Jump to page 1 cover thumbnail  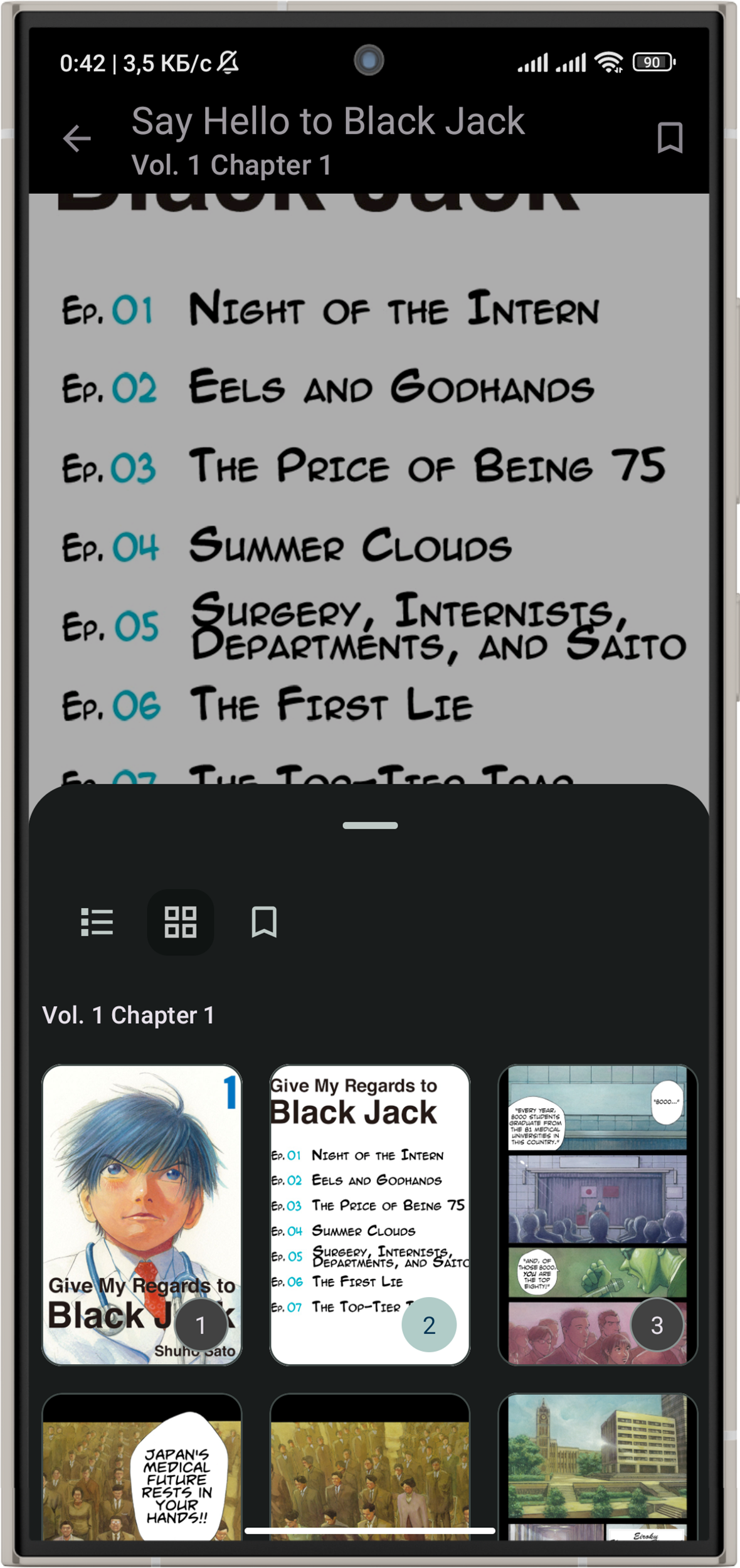coord(142,1214)
